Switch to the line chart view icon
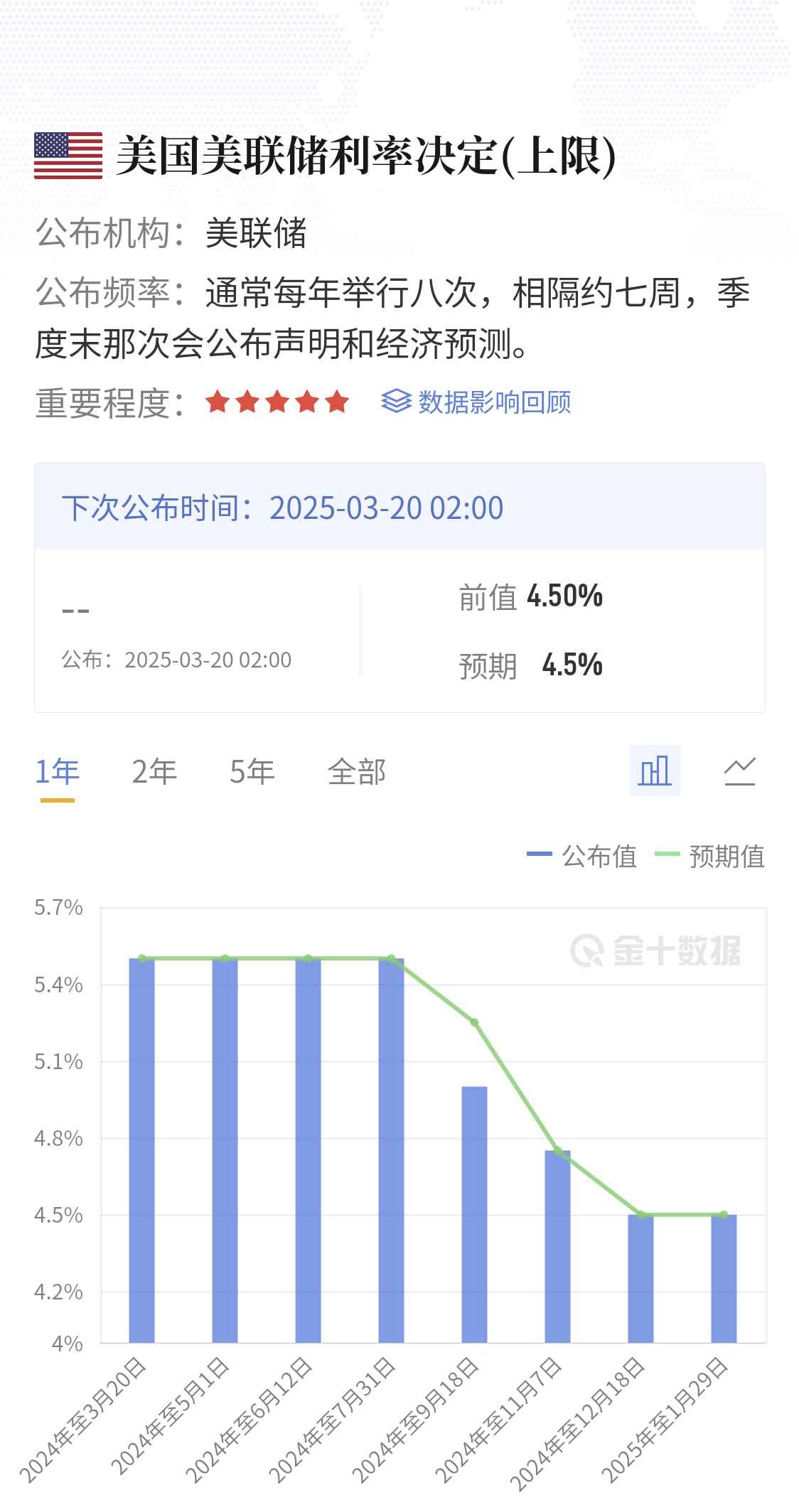 pos(739,771)
